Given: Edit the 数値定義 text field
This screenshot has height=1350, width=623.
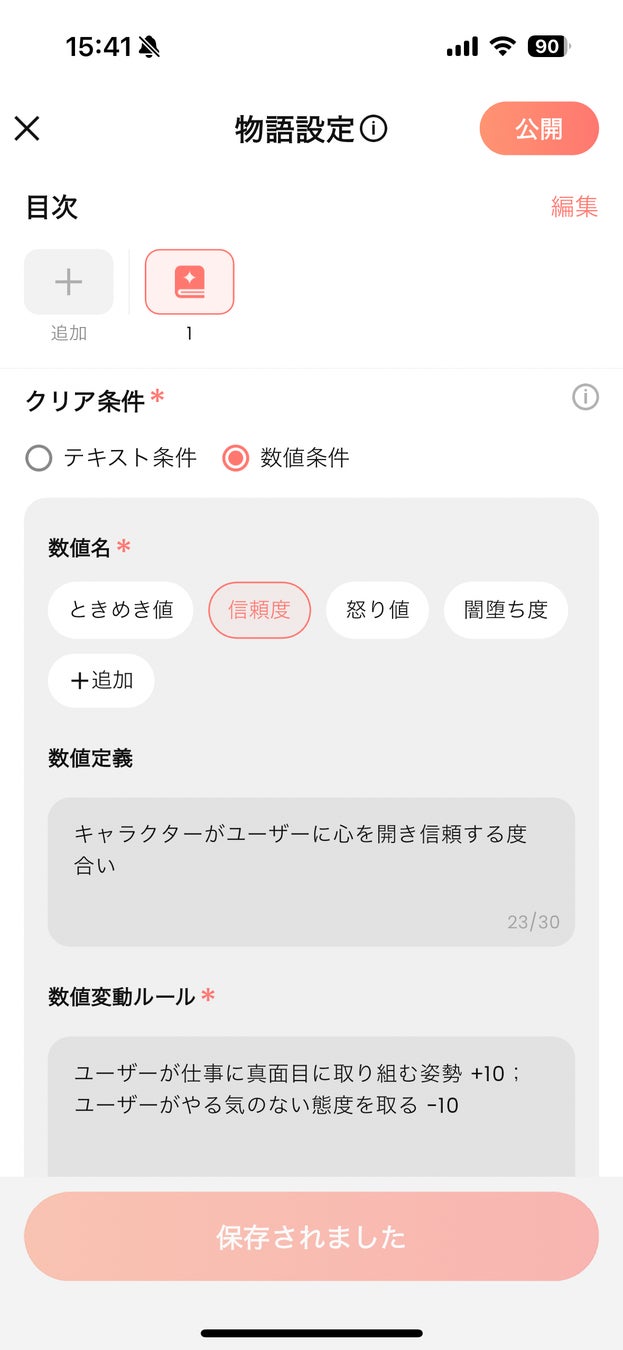Looking at the screenshot, I should (311, 870).
